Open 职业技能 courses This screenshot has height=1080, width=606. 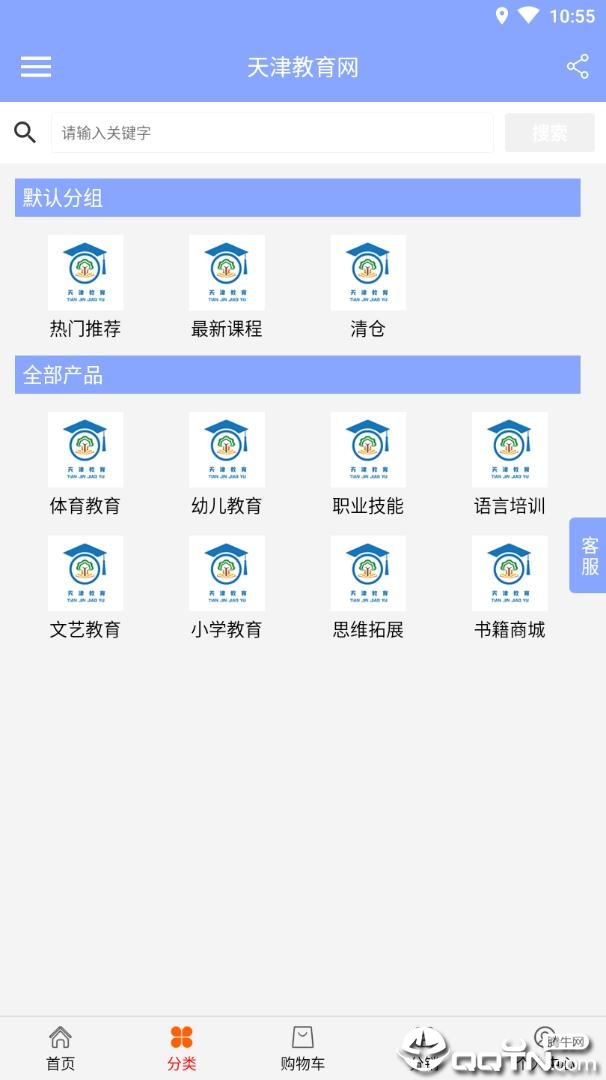pos(368,463)
